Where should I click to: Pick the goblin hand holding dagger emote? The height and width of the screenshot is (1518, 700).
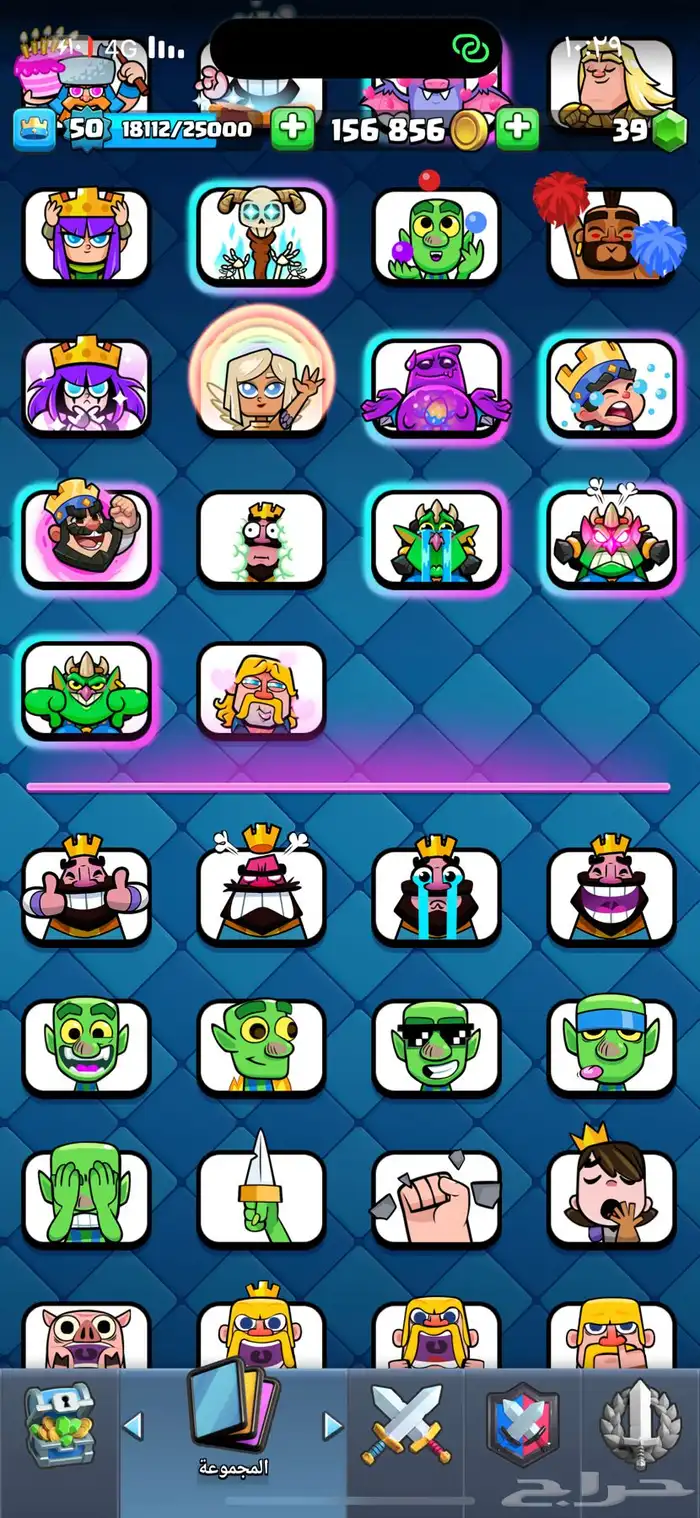pos(261,1196)
